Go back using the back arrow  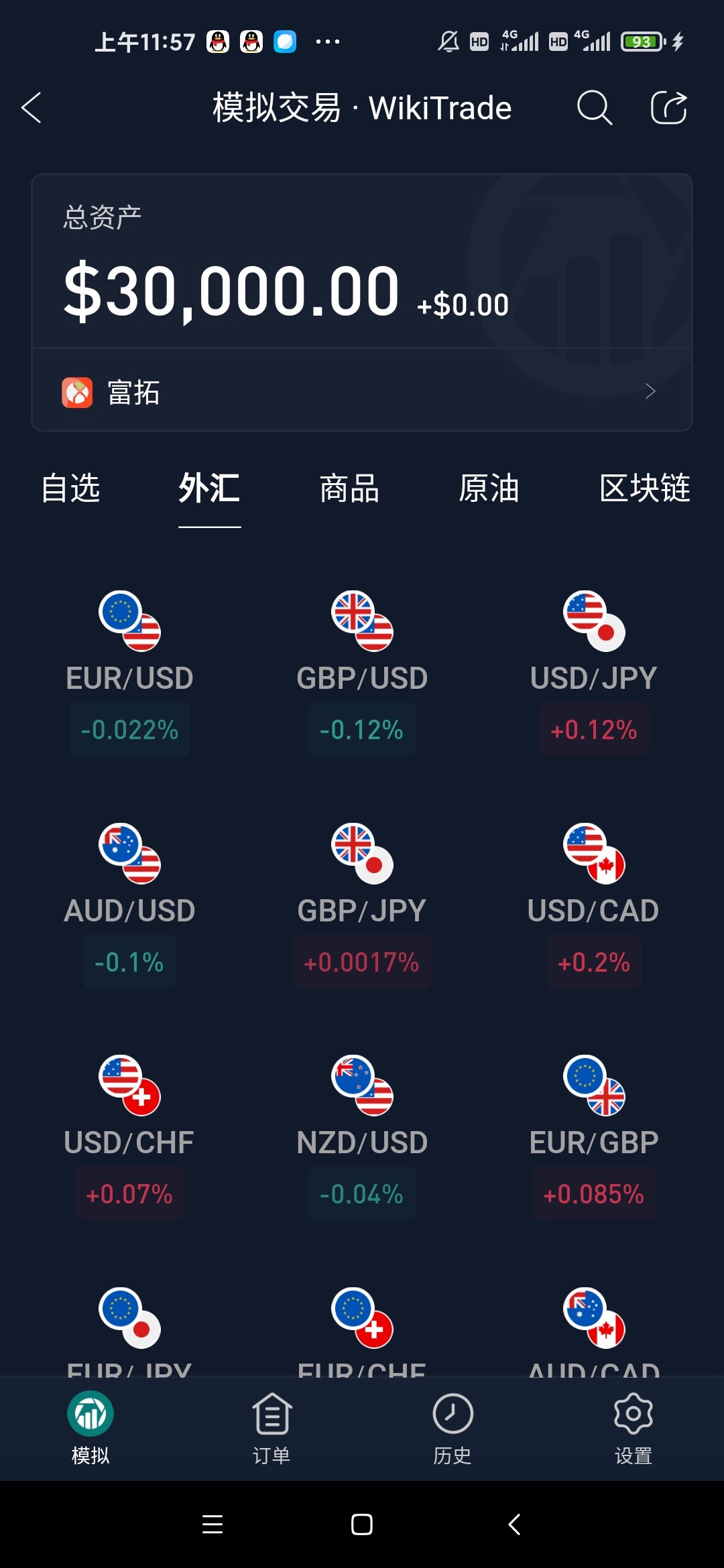click(x=32, y=107)
